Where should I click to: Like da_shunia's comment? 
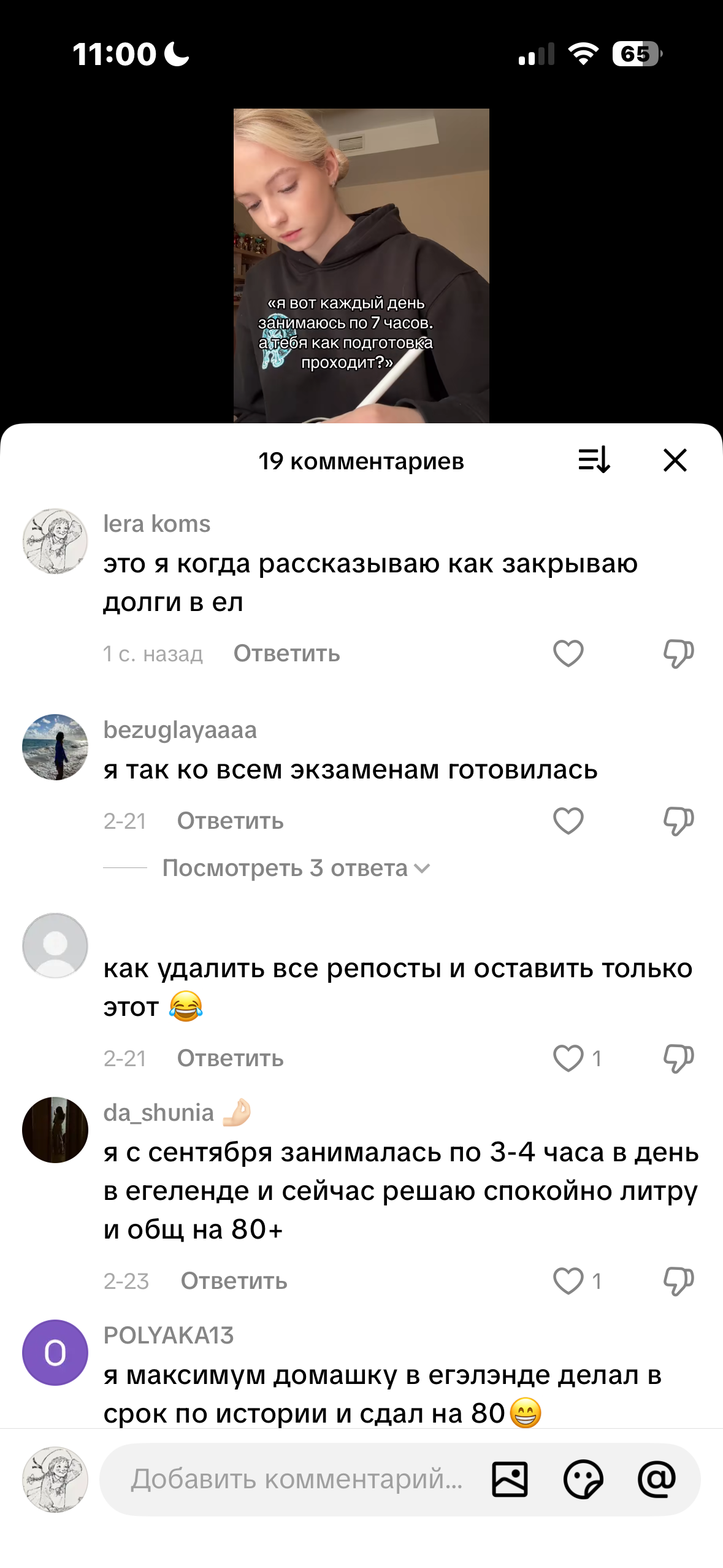point(568,1281)
